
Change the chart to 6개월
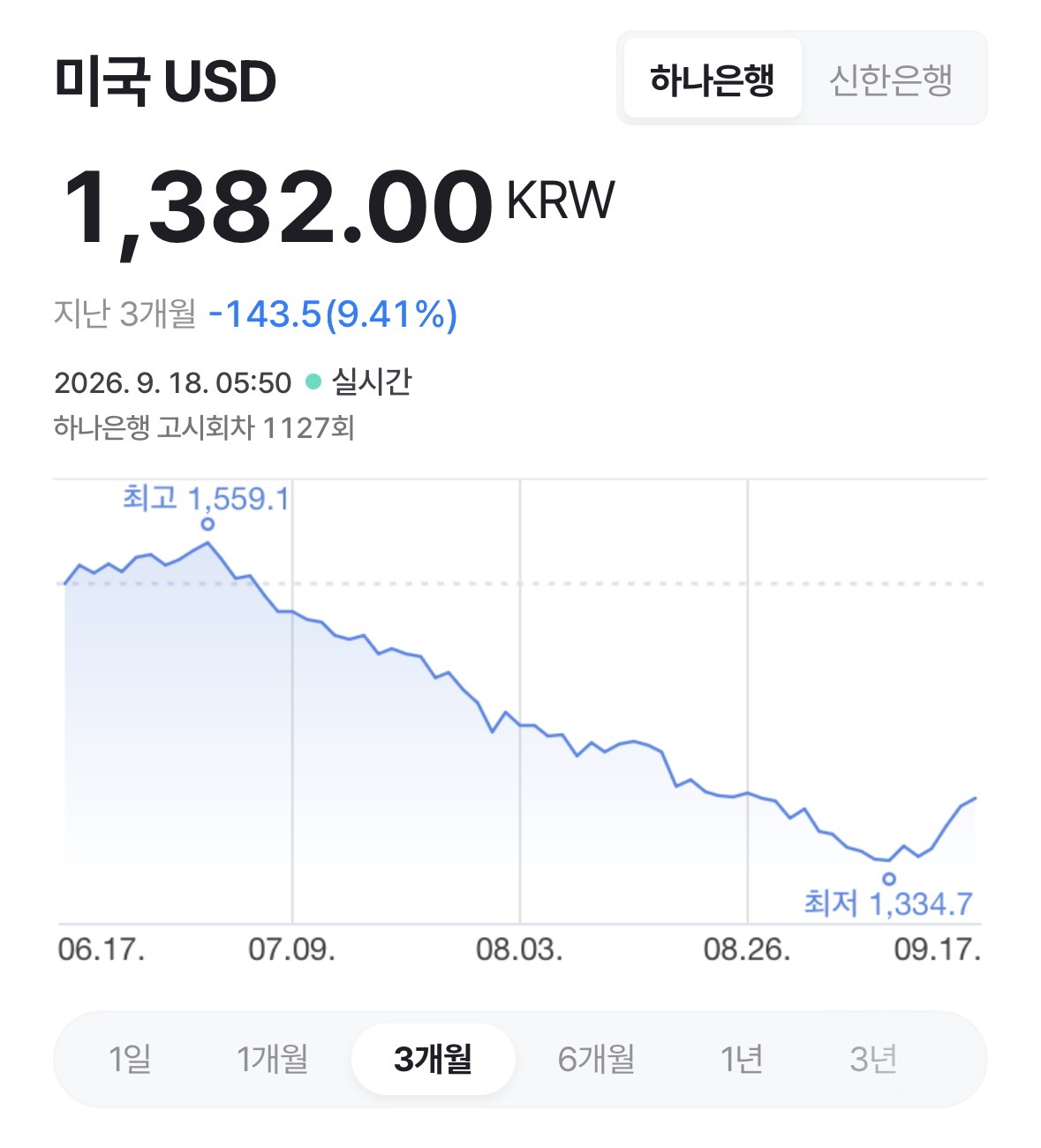click(596, 1058)
